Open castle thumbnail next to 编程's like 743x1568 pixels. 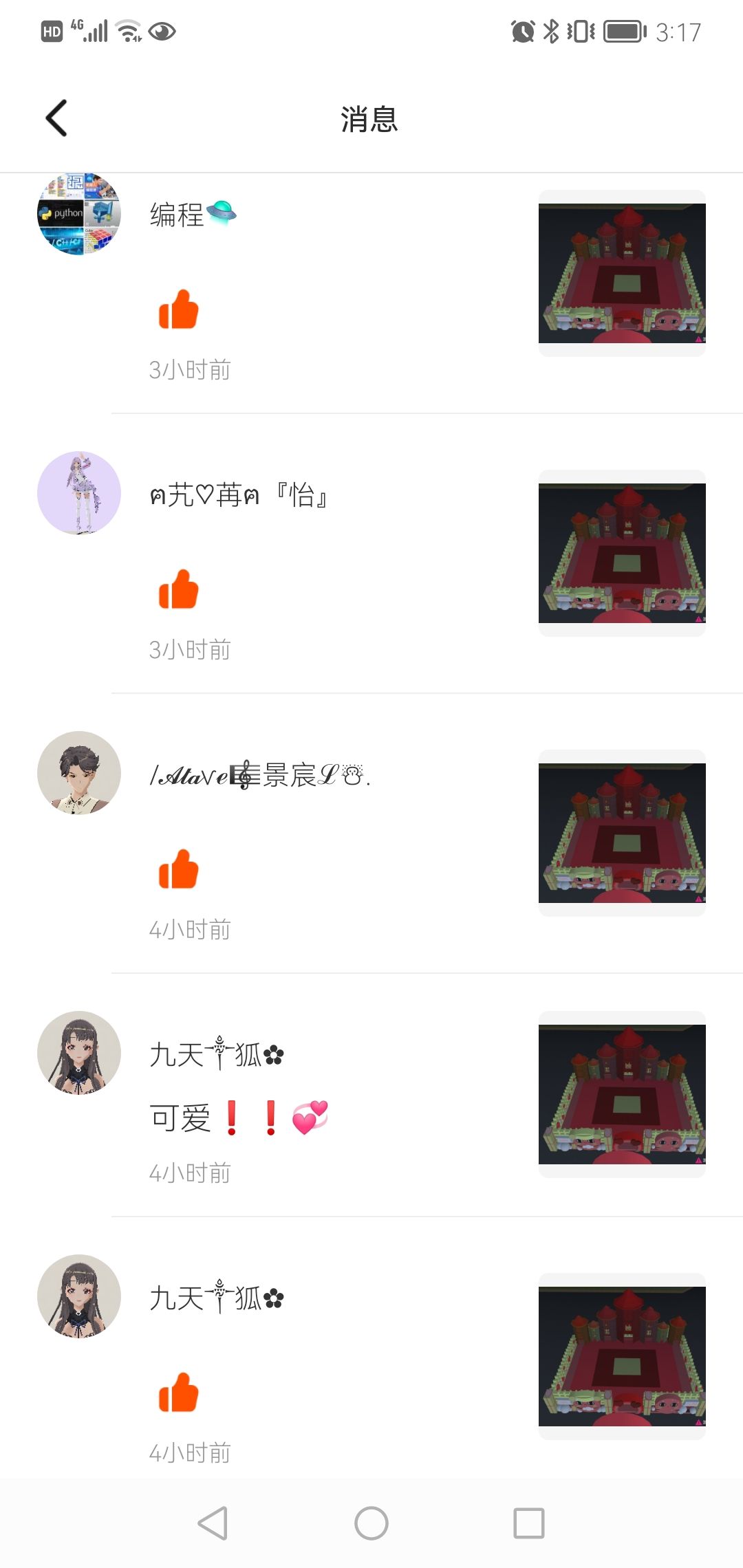(x=622, y=273)
